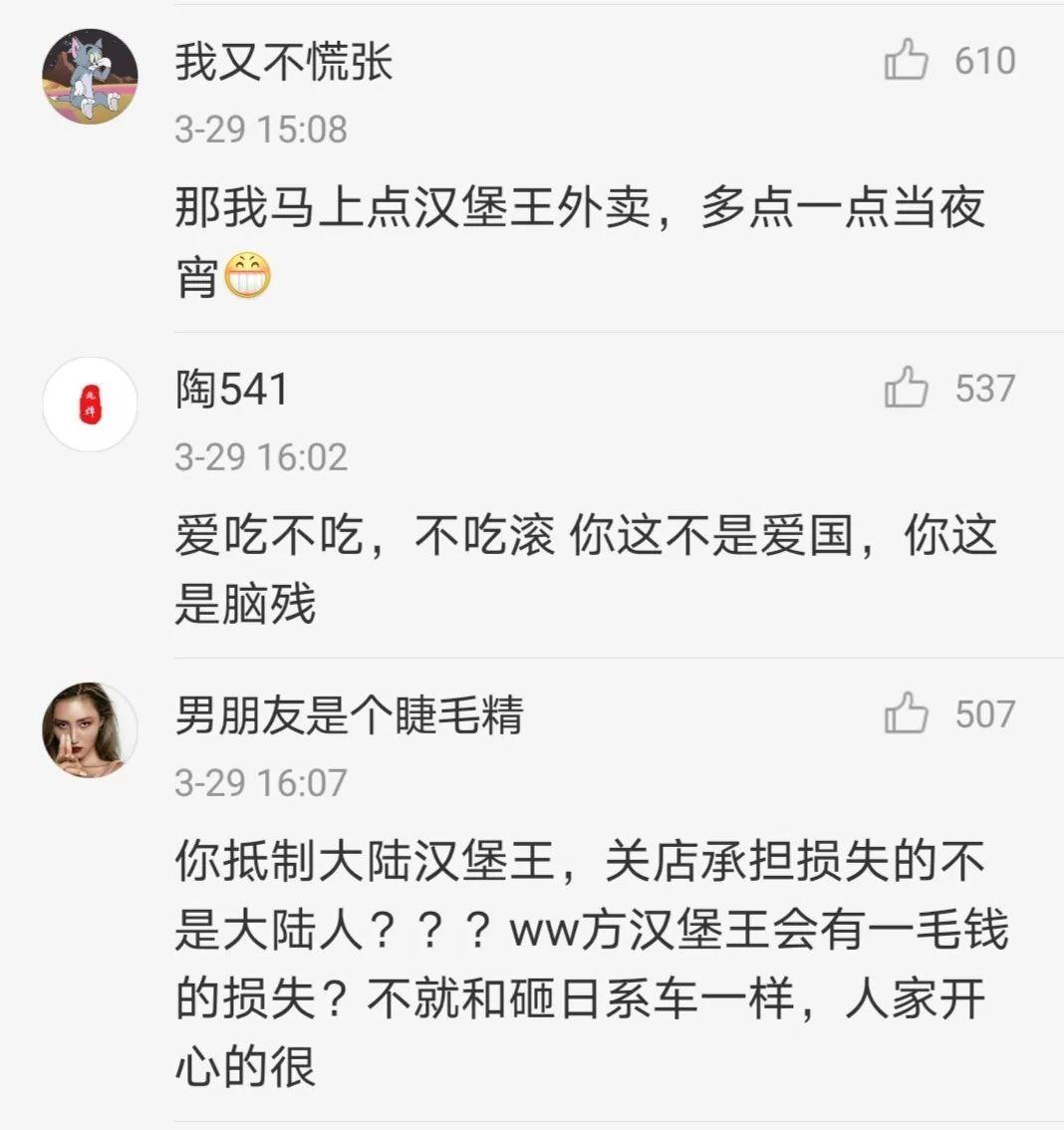Click the profile photo of 男朋友是个睫毛精

pyautogui.click(x=90, y=730)
